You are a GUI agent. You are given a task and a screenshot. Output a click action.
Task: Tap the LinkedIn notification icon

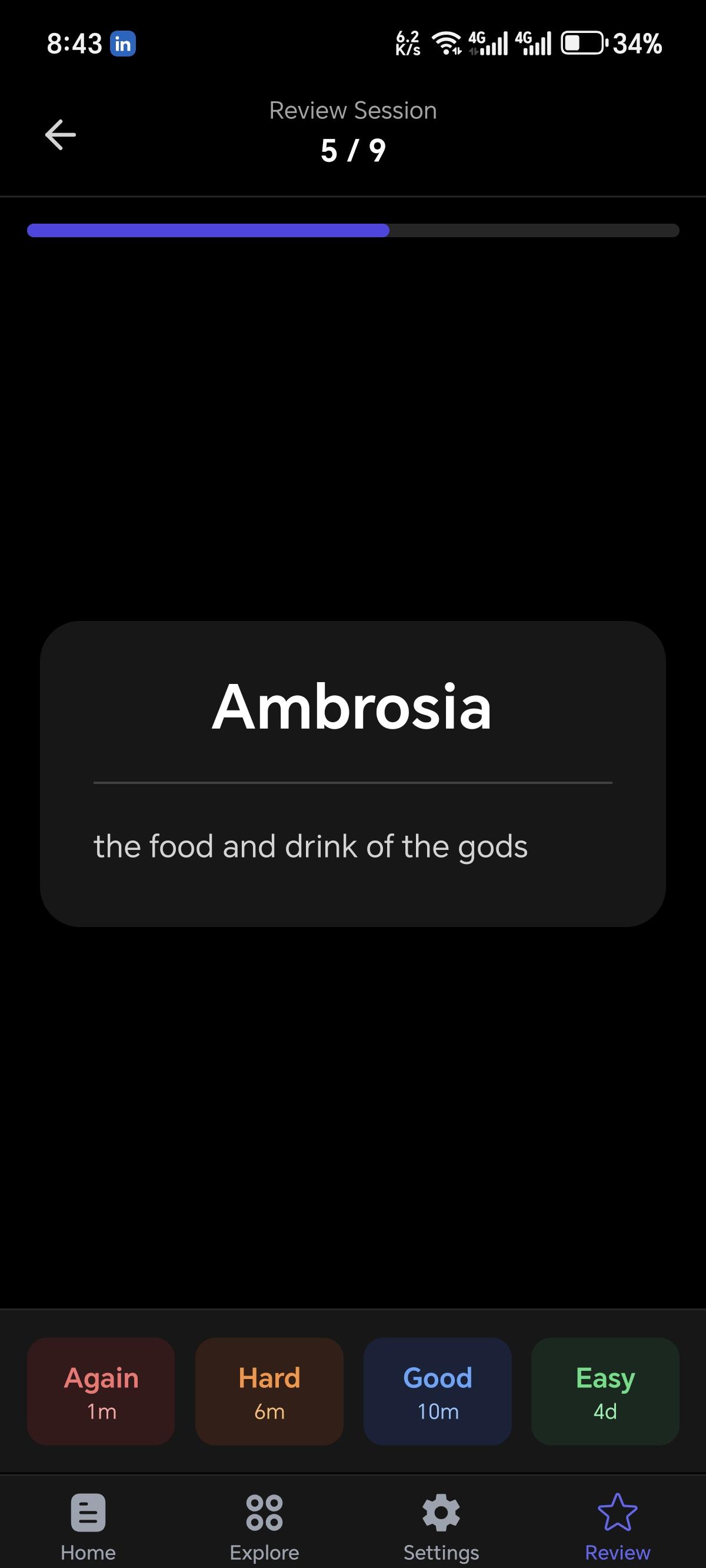(x=122, y=42)
